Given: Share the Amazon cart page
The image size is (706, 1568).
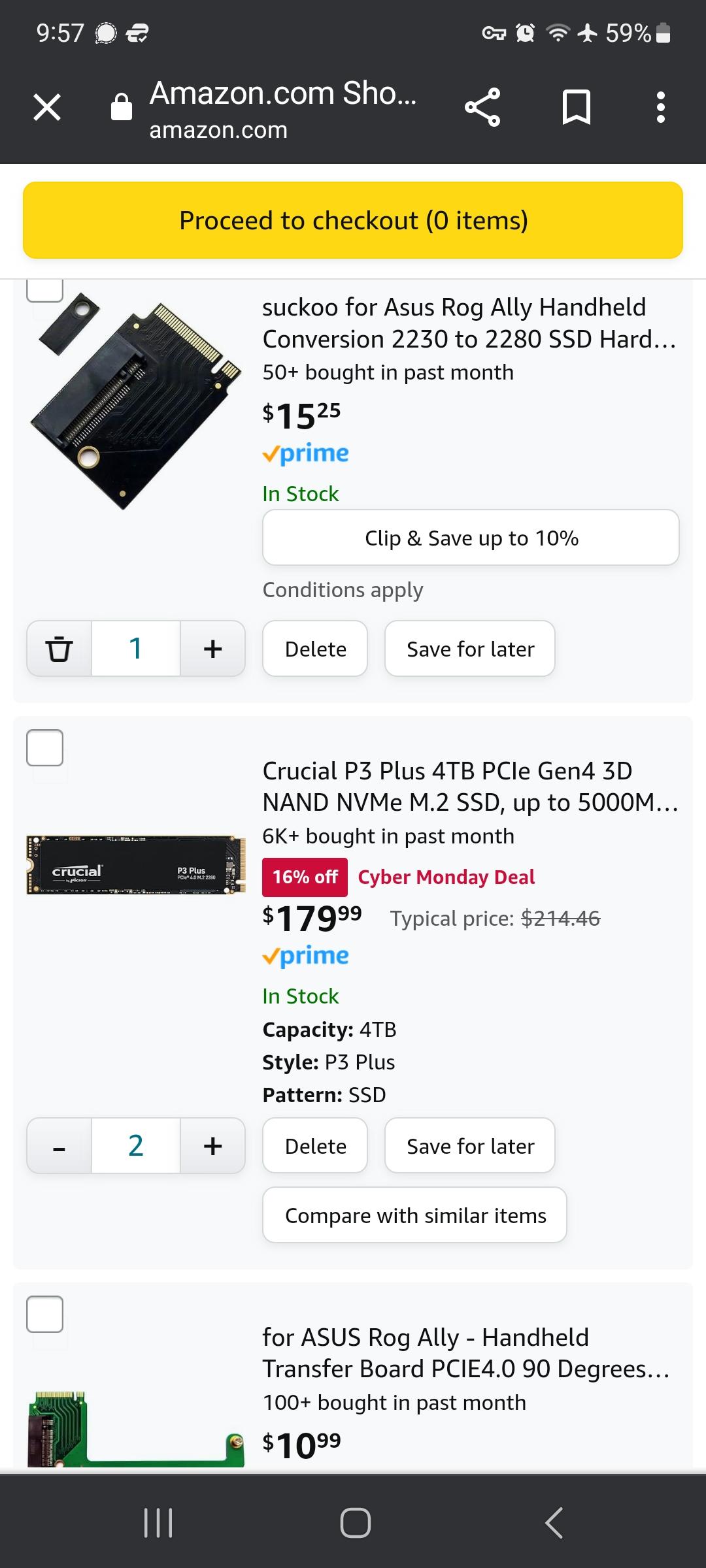Looking at the screenshot, I should click(x=483, y=106).
